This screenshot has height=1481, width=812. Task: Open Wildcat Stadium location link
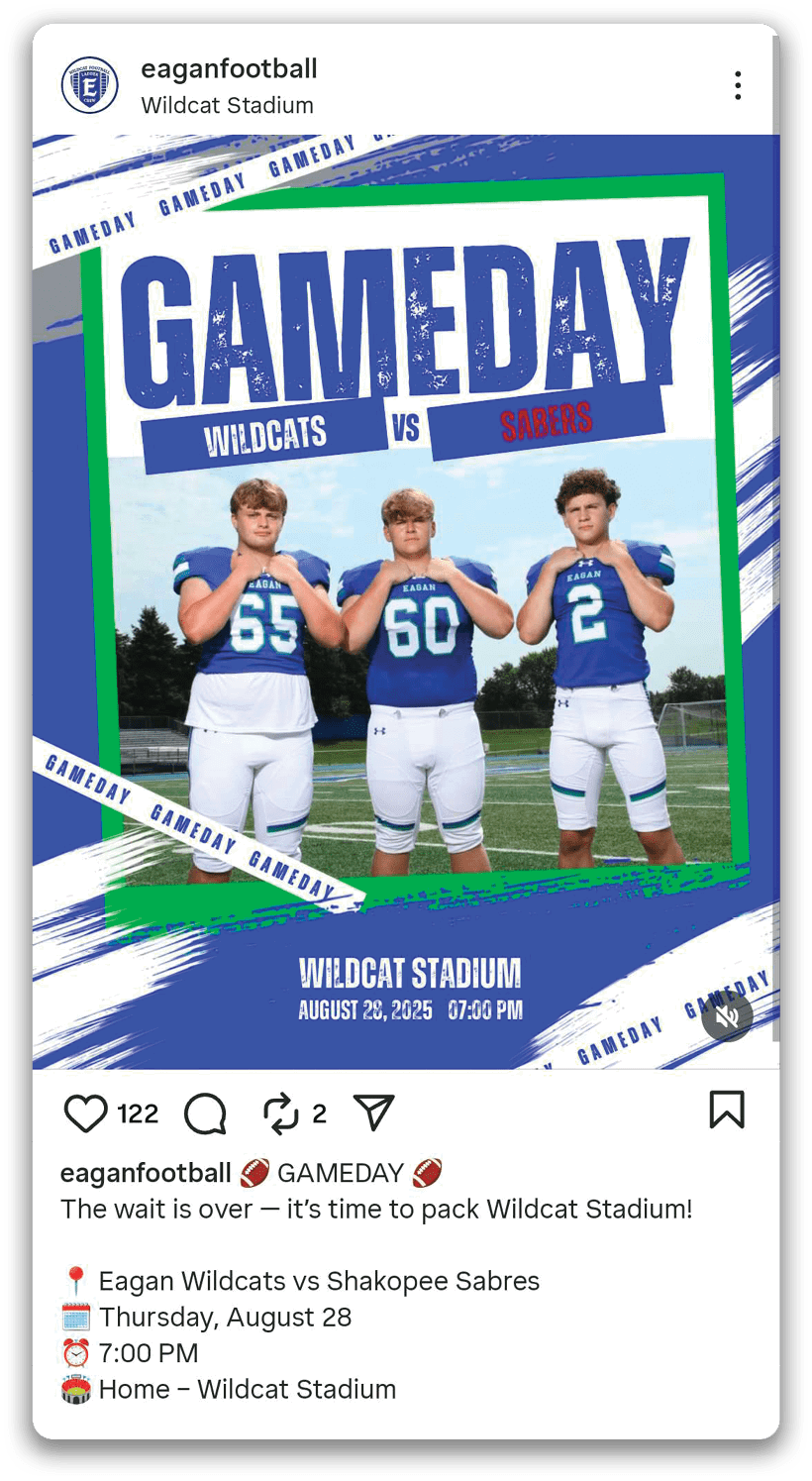[227, 105]
